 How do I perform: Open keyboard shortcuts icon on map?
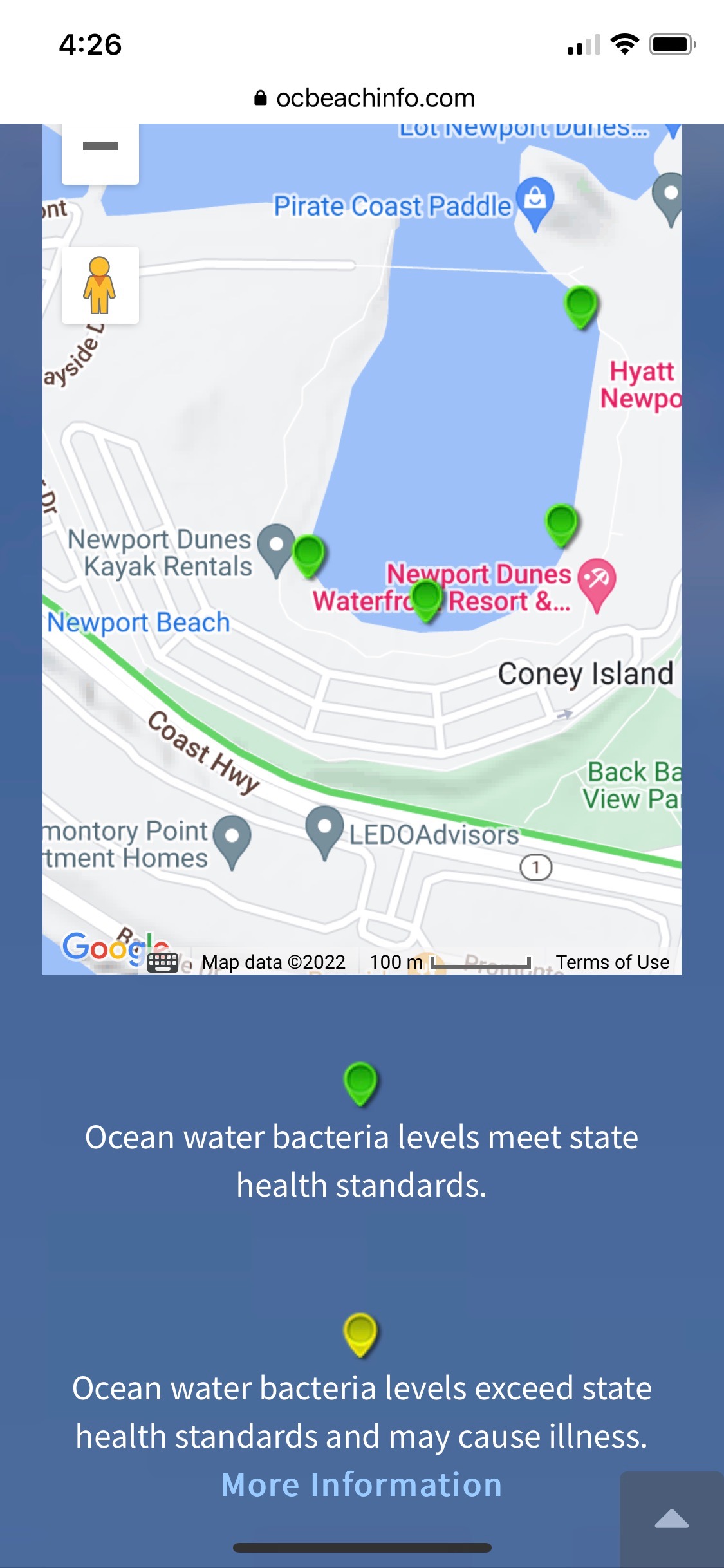[x=163, y=962]
